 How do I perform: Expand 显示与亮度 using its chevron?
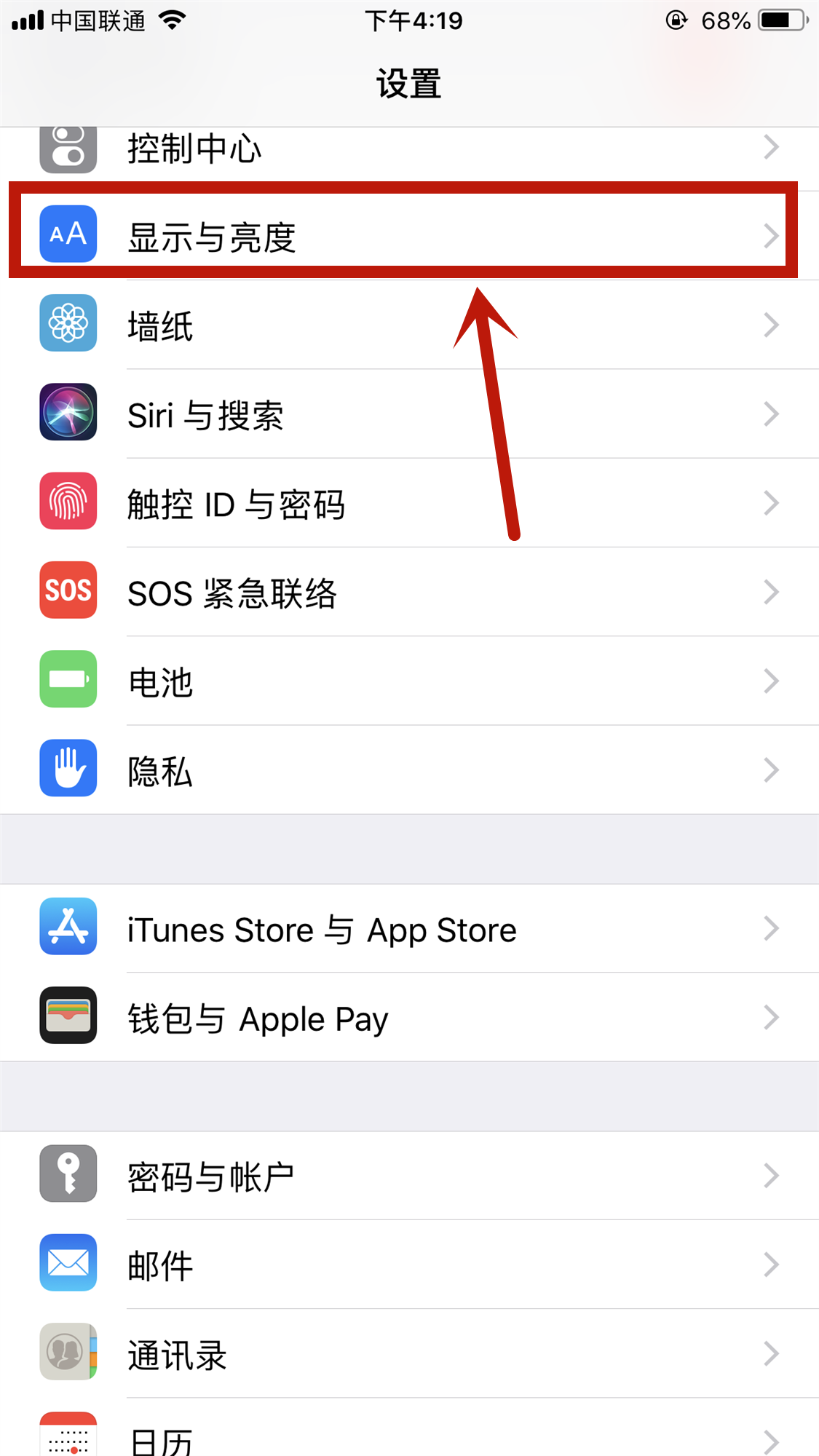click(x=771, y=234)
